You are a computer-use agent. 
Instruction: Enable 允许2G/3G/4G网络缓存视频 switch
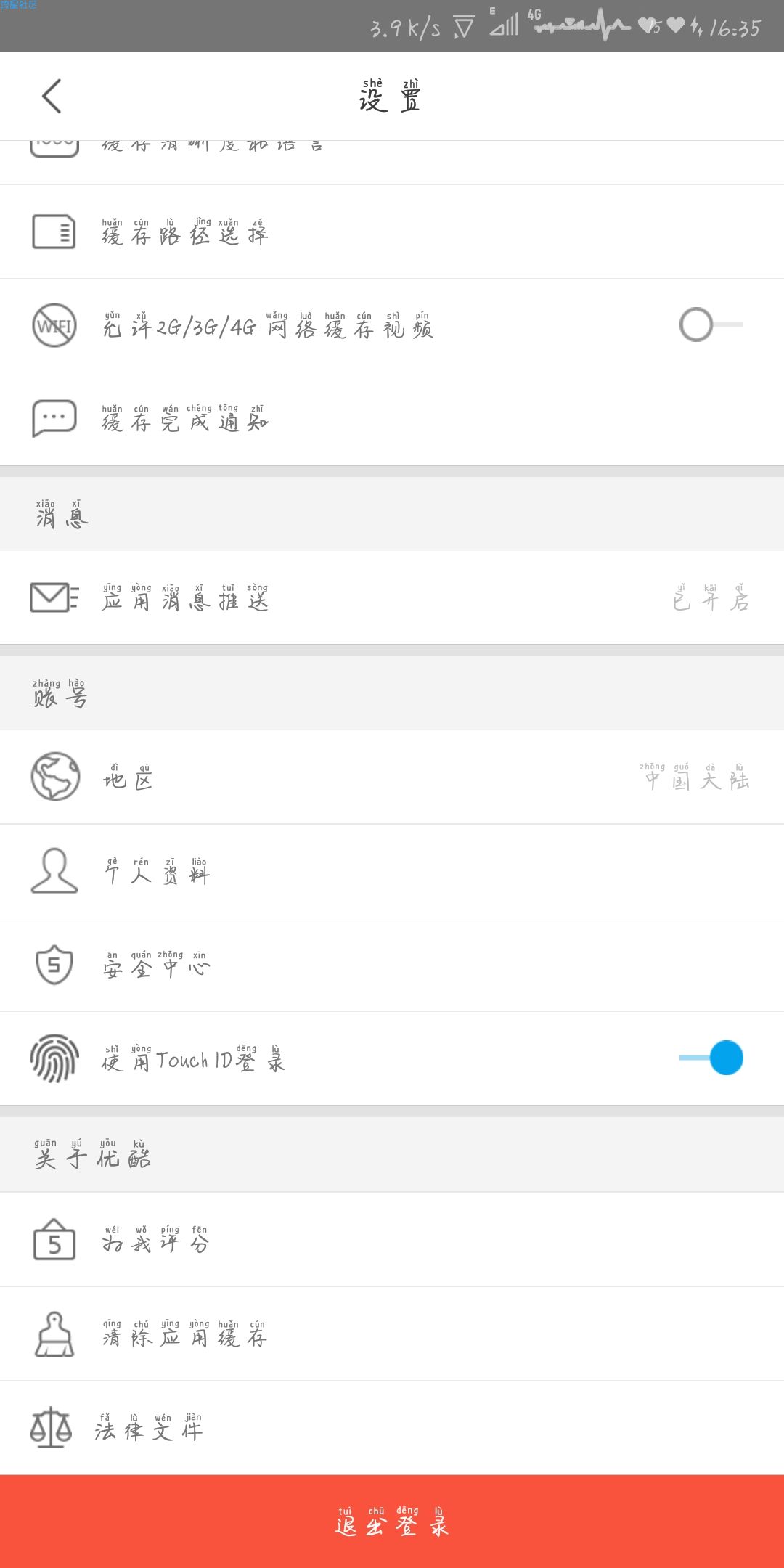(711, 324)
